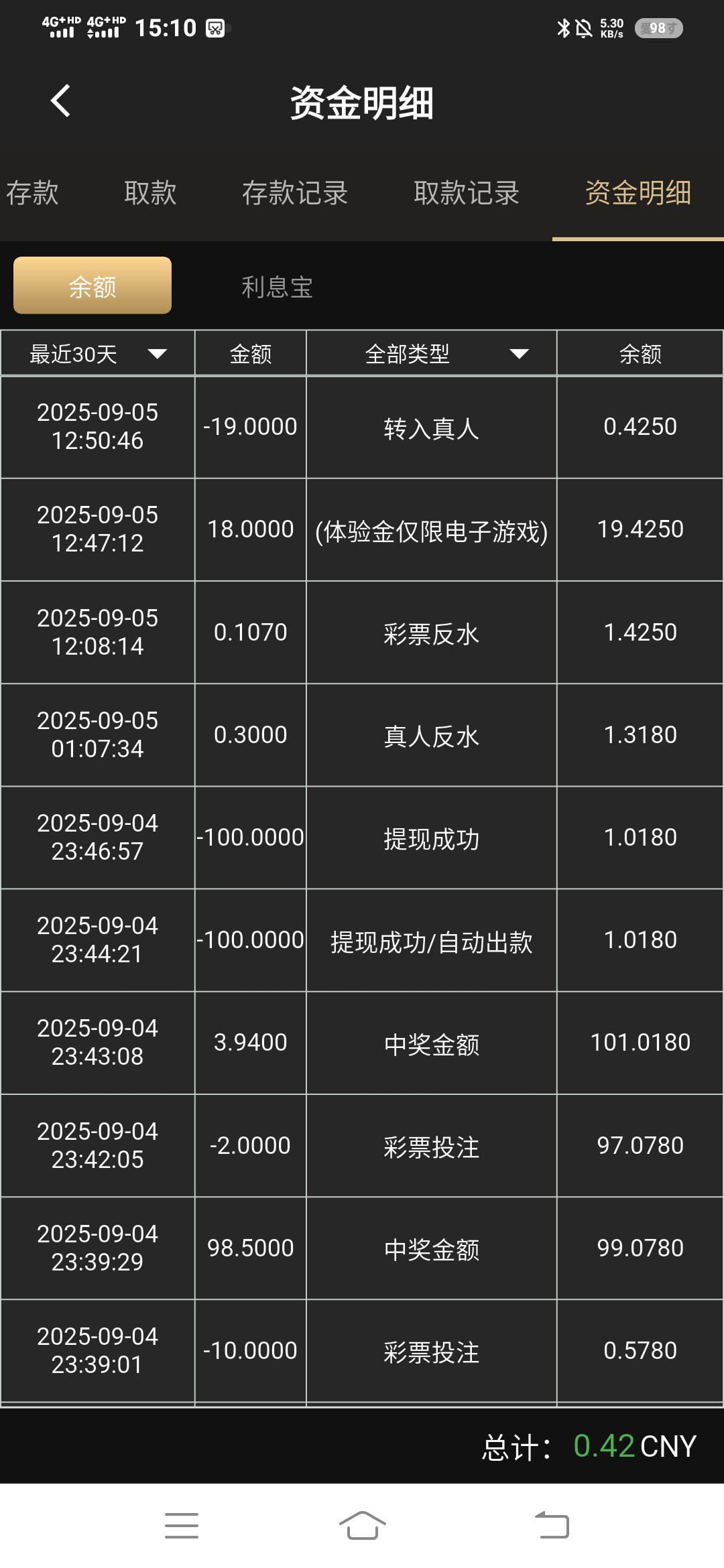Tap the system home button
Image resolution: width=724 pixels, height=1568 pixels.
coord(362,1526)
